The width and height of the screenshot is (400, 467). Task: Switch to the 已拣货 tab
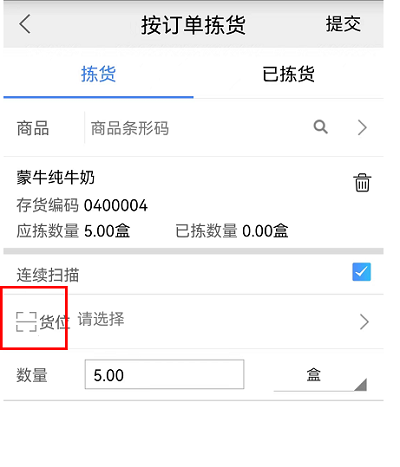[288, 74]
